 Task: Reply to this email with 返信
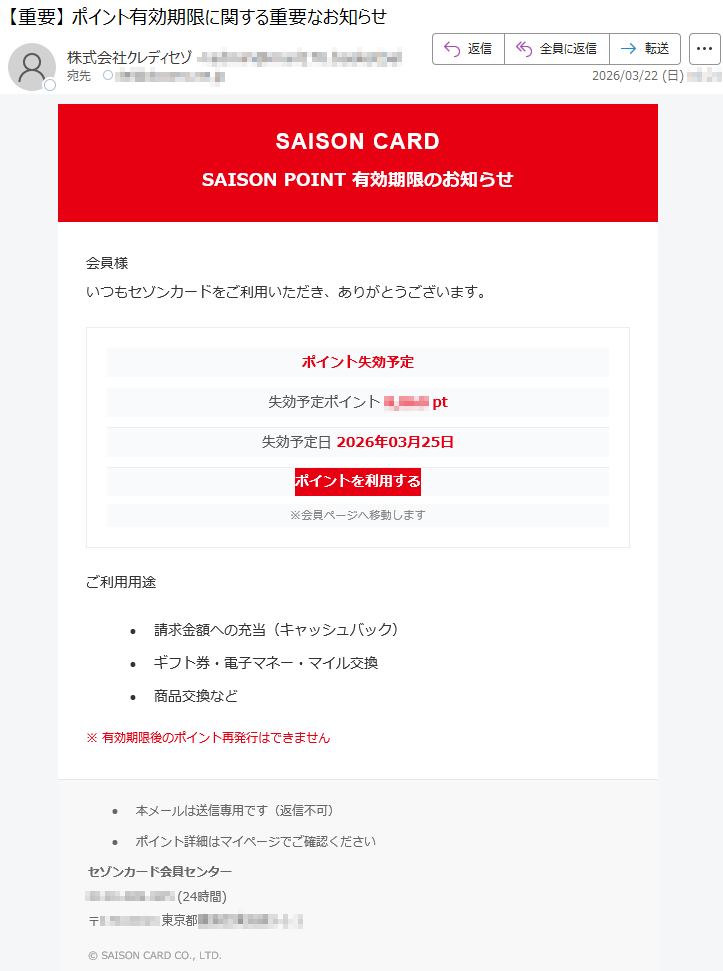click(x=468, y=49)
